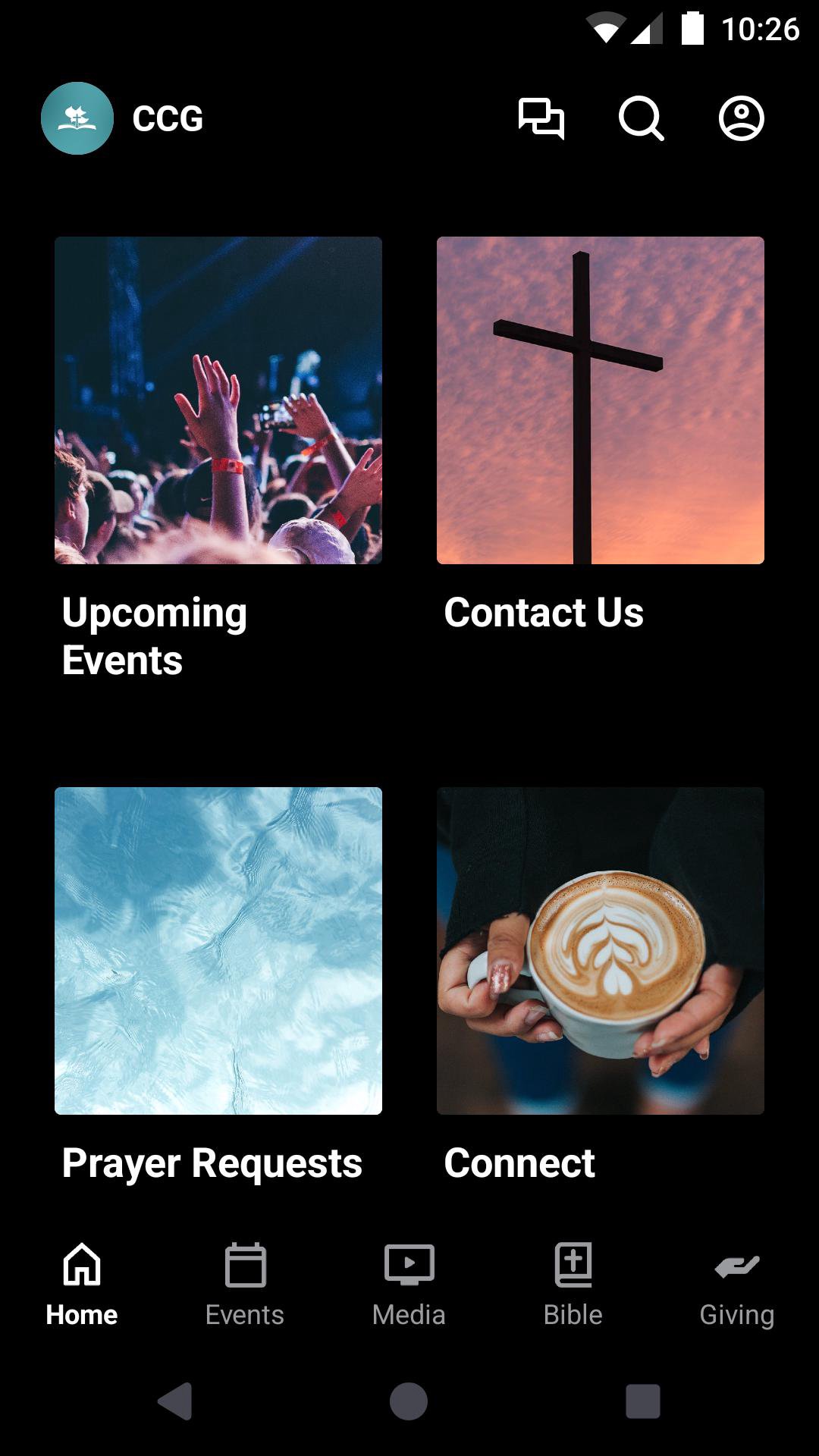Go to the Bible tab

click(573, 1283)
